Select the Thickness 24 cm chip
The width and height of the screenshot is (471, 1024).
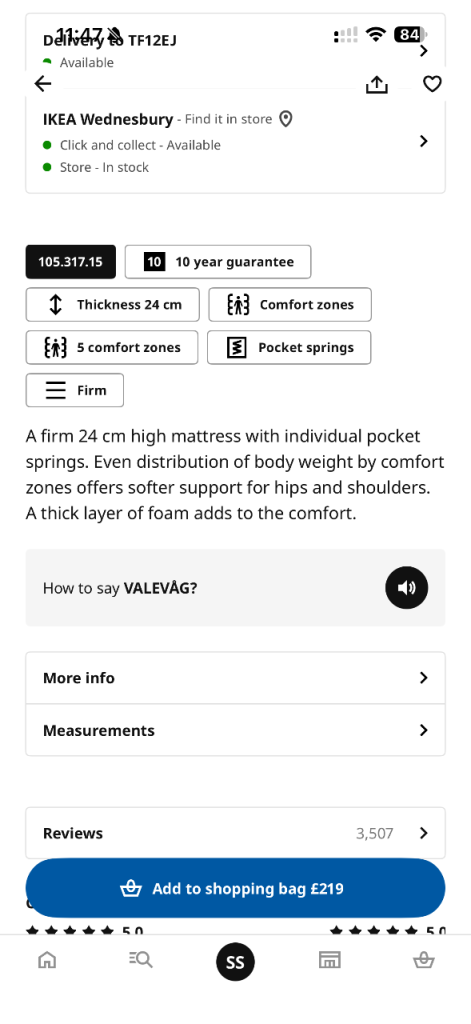tap(113, 305)
